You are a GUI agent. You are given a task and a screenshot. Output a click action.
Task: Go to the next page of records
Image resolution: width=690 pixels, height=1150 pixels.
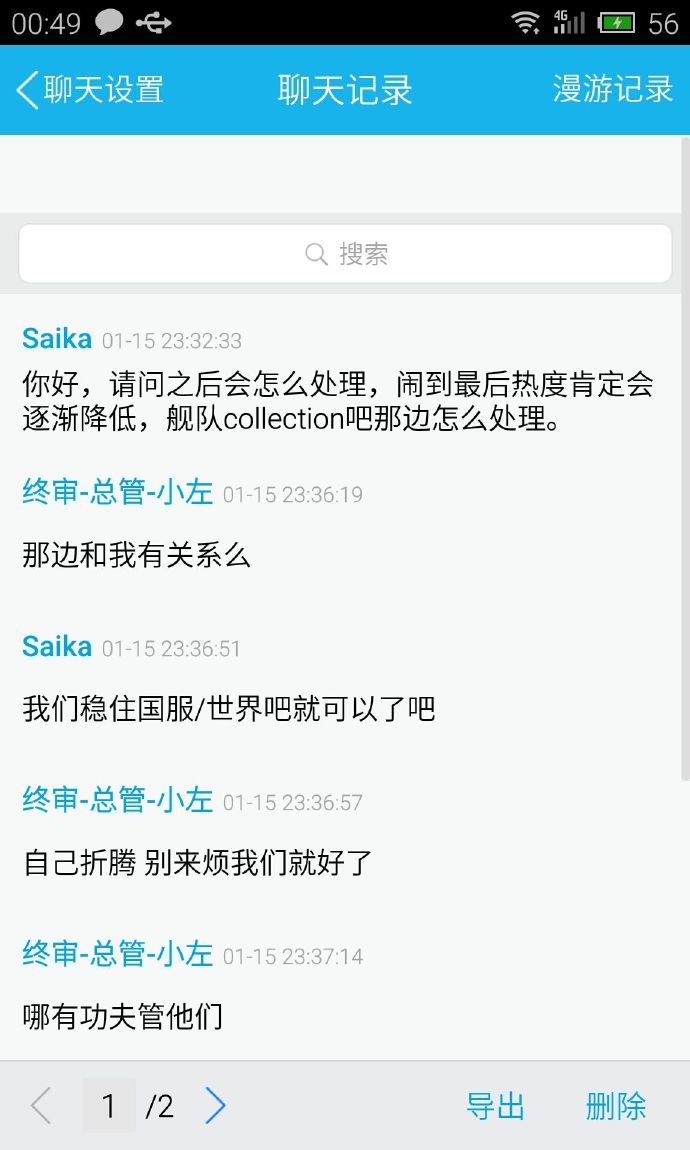tap(215, 1106)
